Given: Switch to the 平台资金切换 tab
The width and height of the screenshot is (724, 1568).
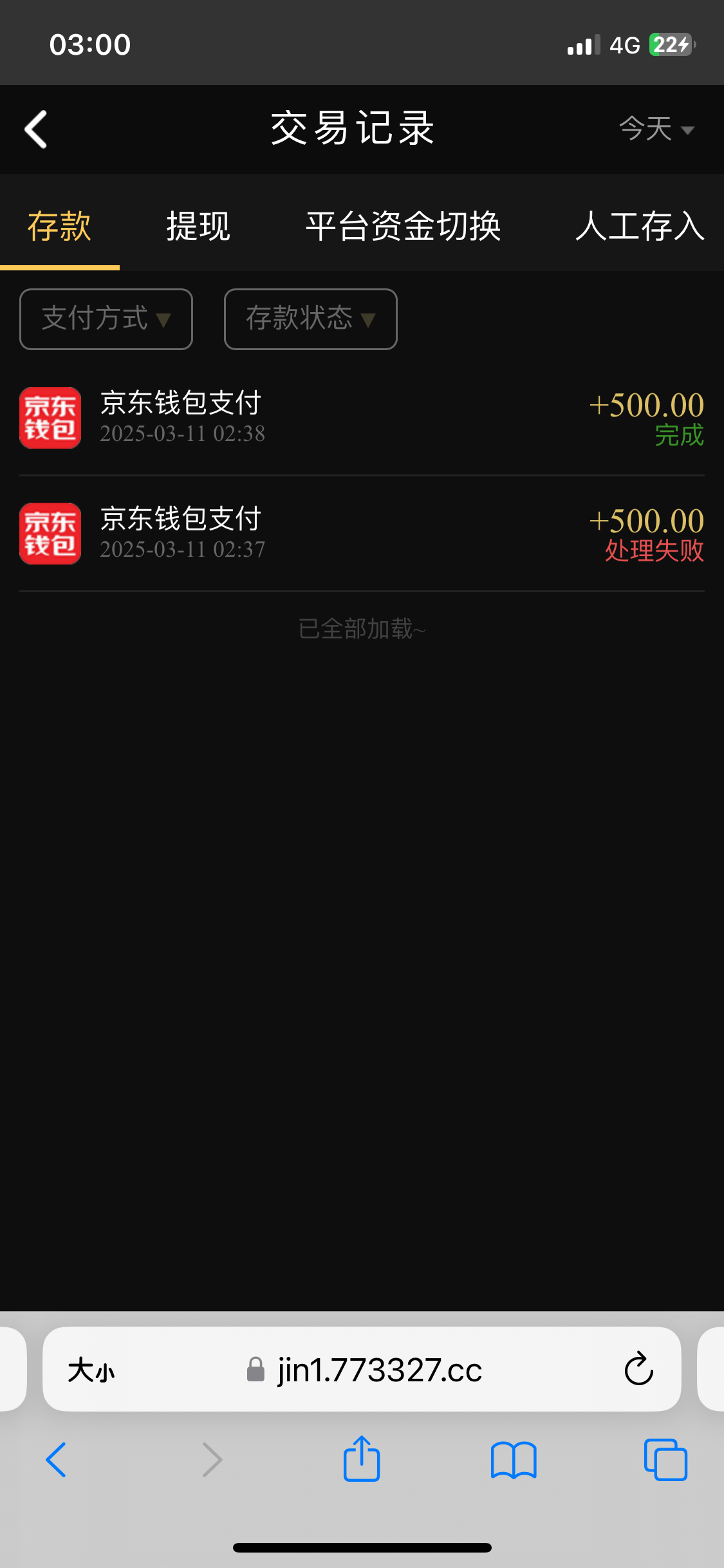Looking at the screenshot, I should [403, 227].
